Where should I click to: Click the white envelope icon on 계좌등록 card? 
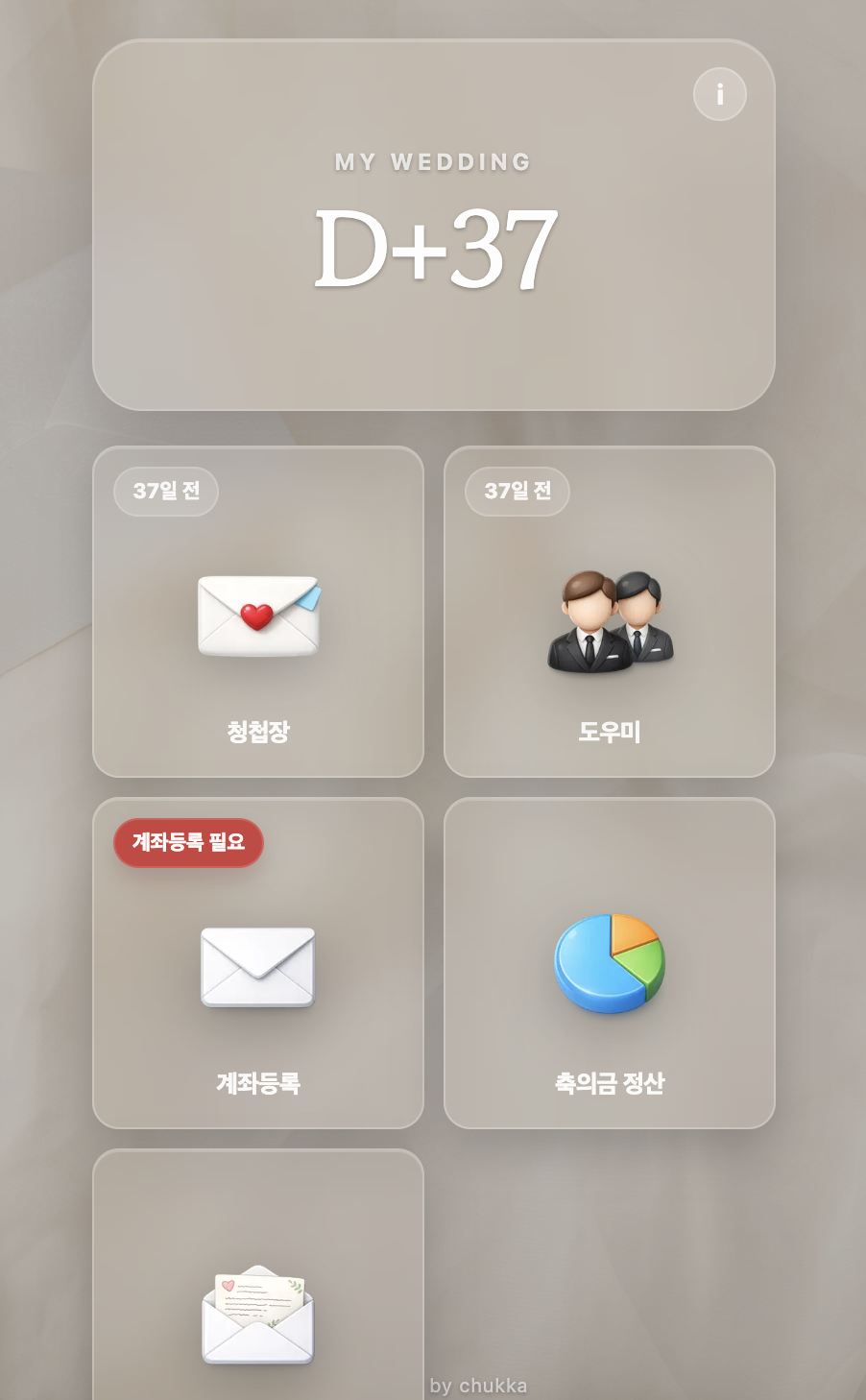[257, 968]
